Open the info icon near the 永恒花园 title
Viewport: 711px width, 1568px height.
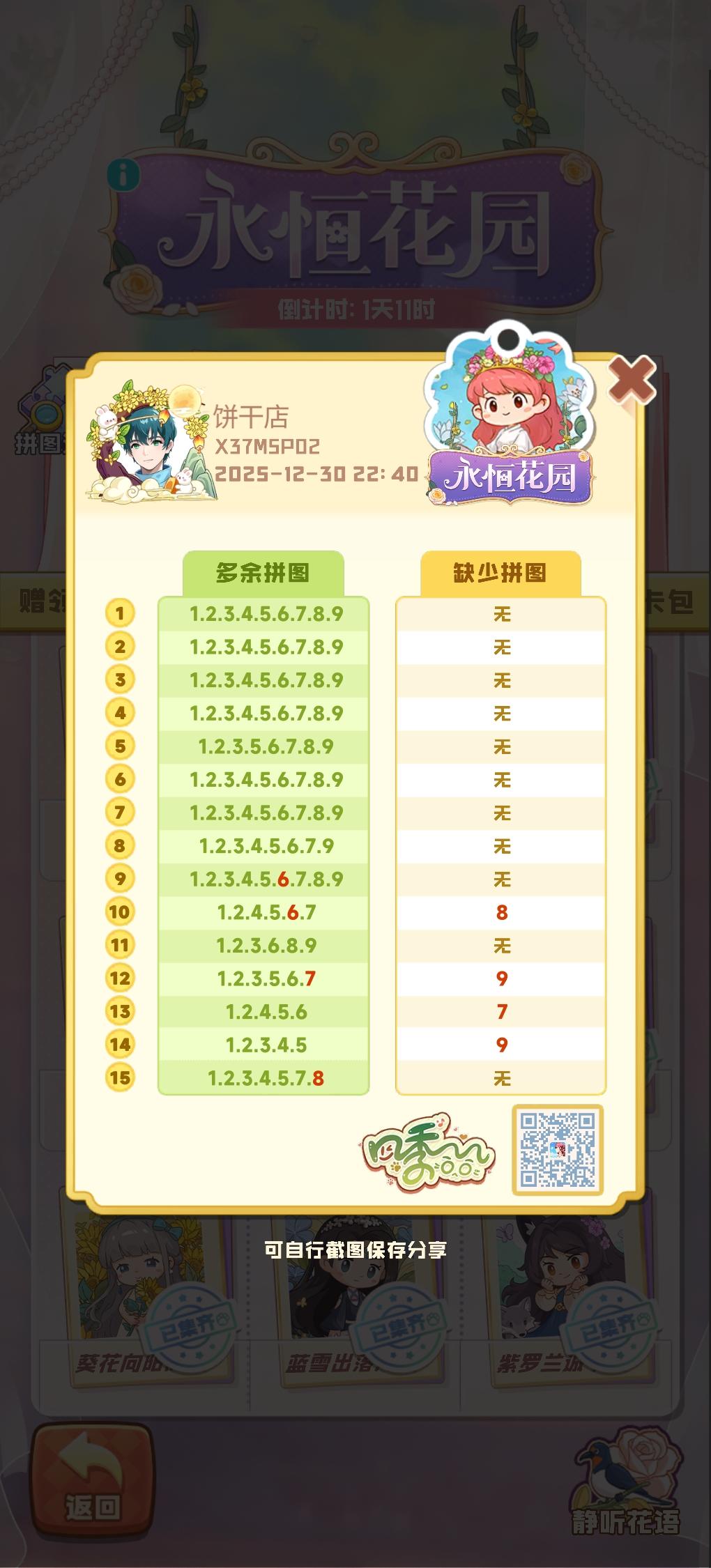(125, 172)
